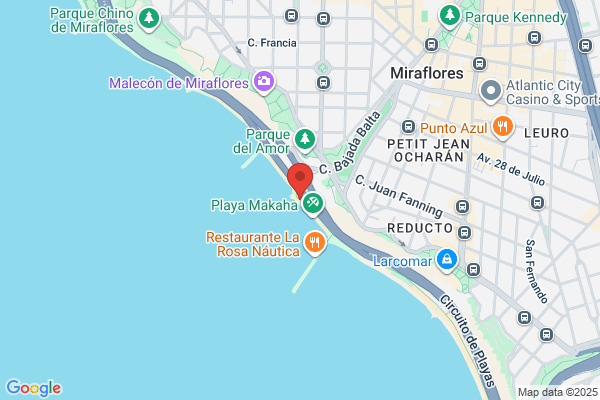
Task: Tap the red location pin marker
Action: 300,179
